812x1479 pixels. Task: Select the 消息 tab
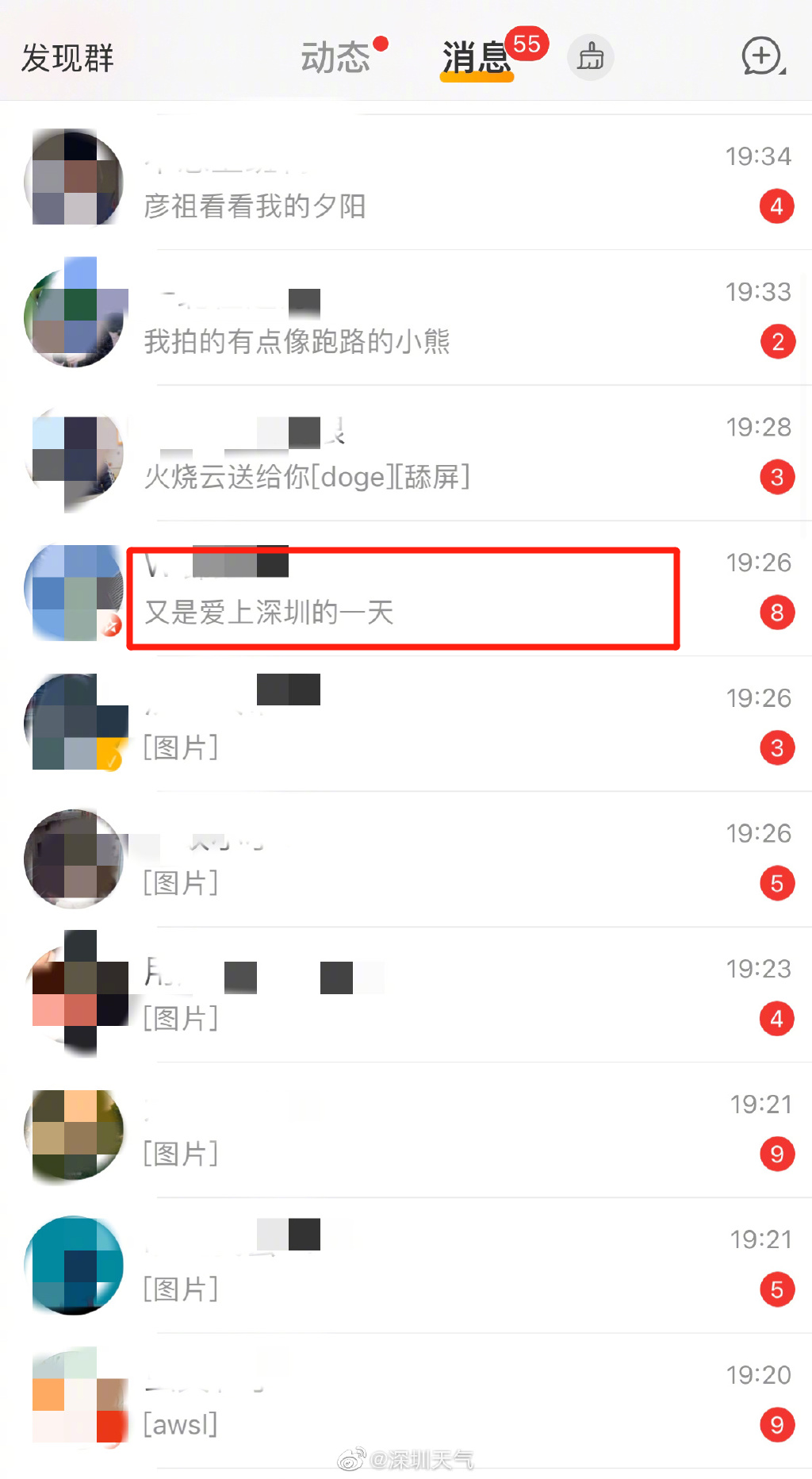[476, 58]
